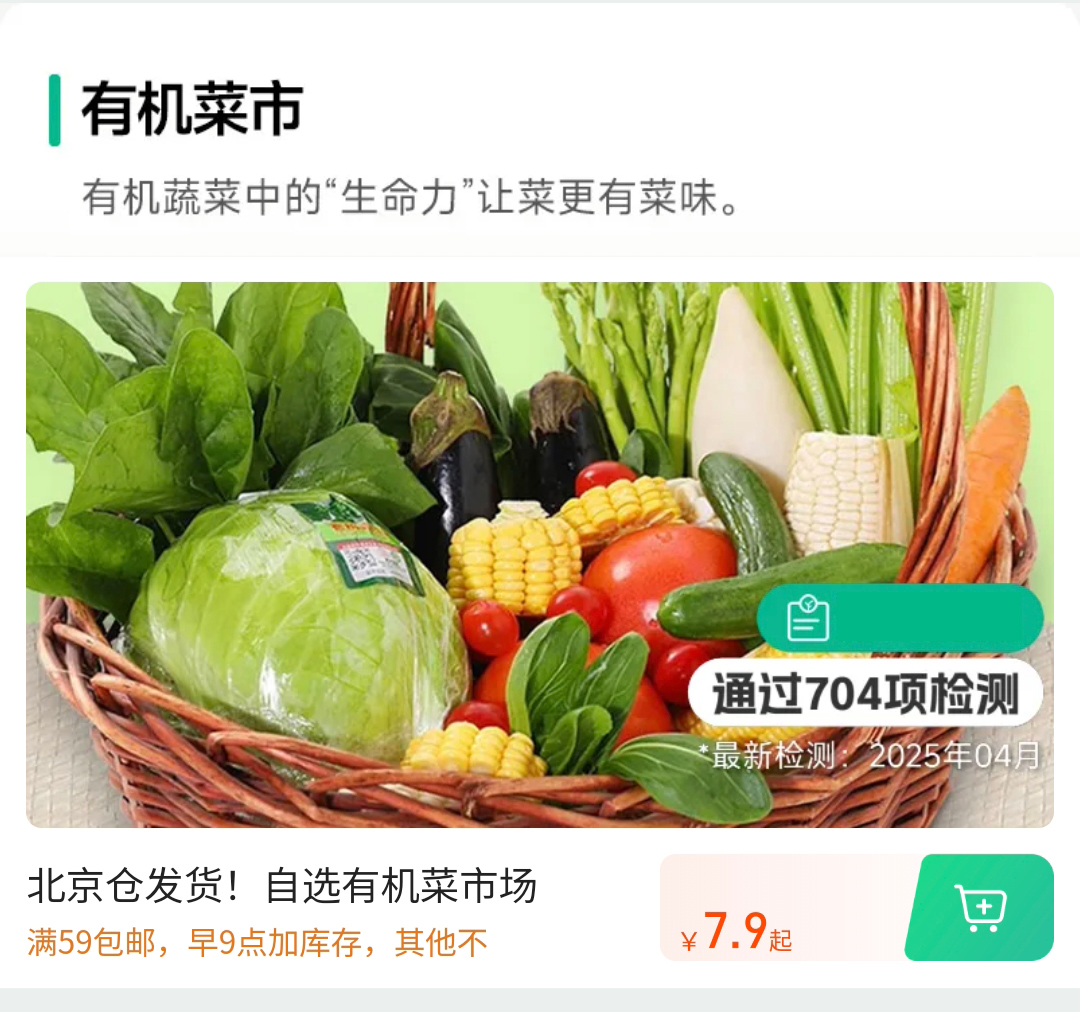Open 北京仓发货 自选有机菜市场 product title
The image size is (1080, 1012).
(x=282, y=886)
